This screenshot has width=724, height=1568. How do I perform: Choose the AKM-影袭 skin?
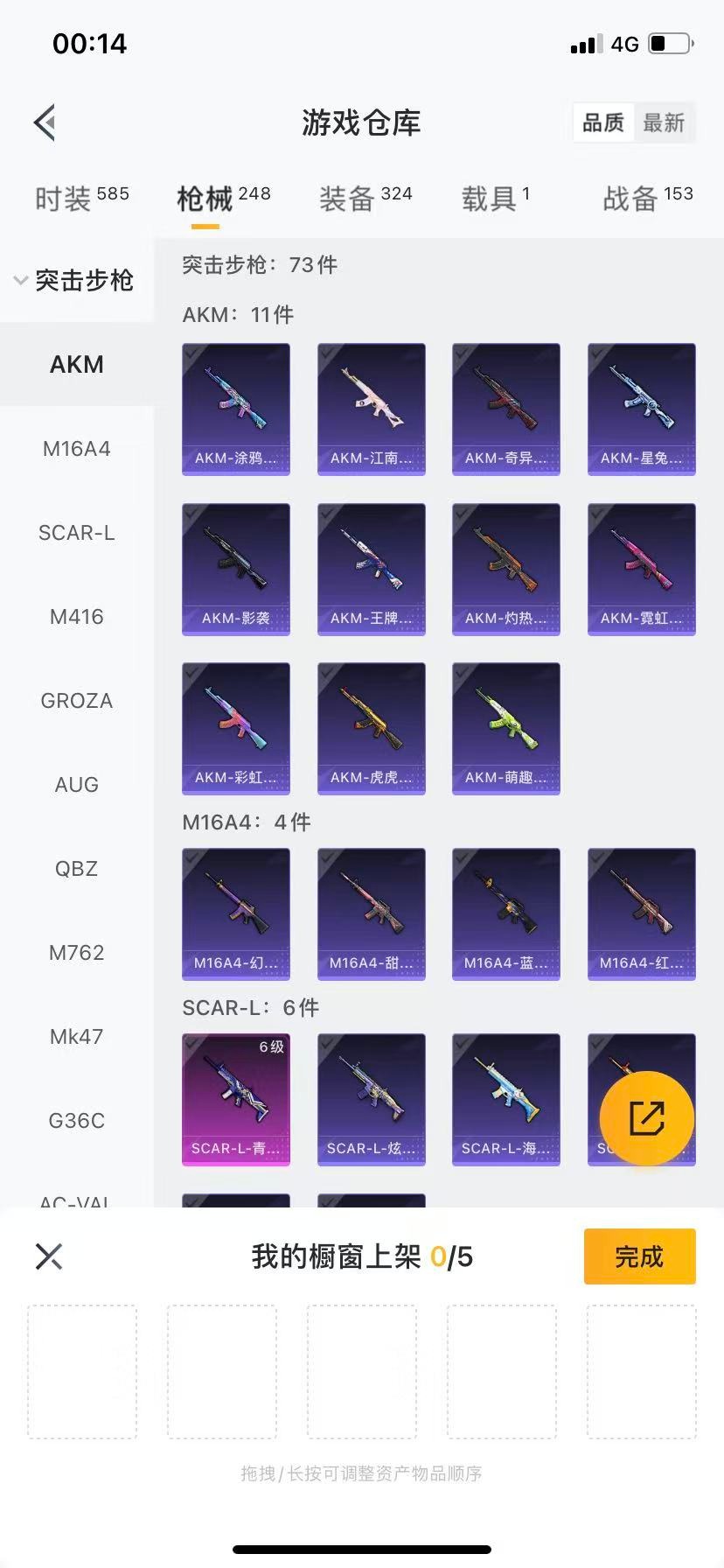236,569
